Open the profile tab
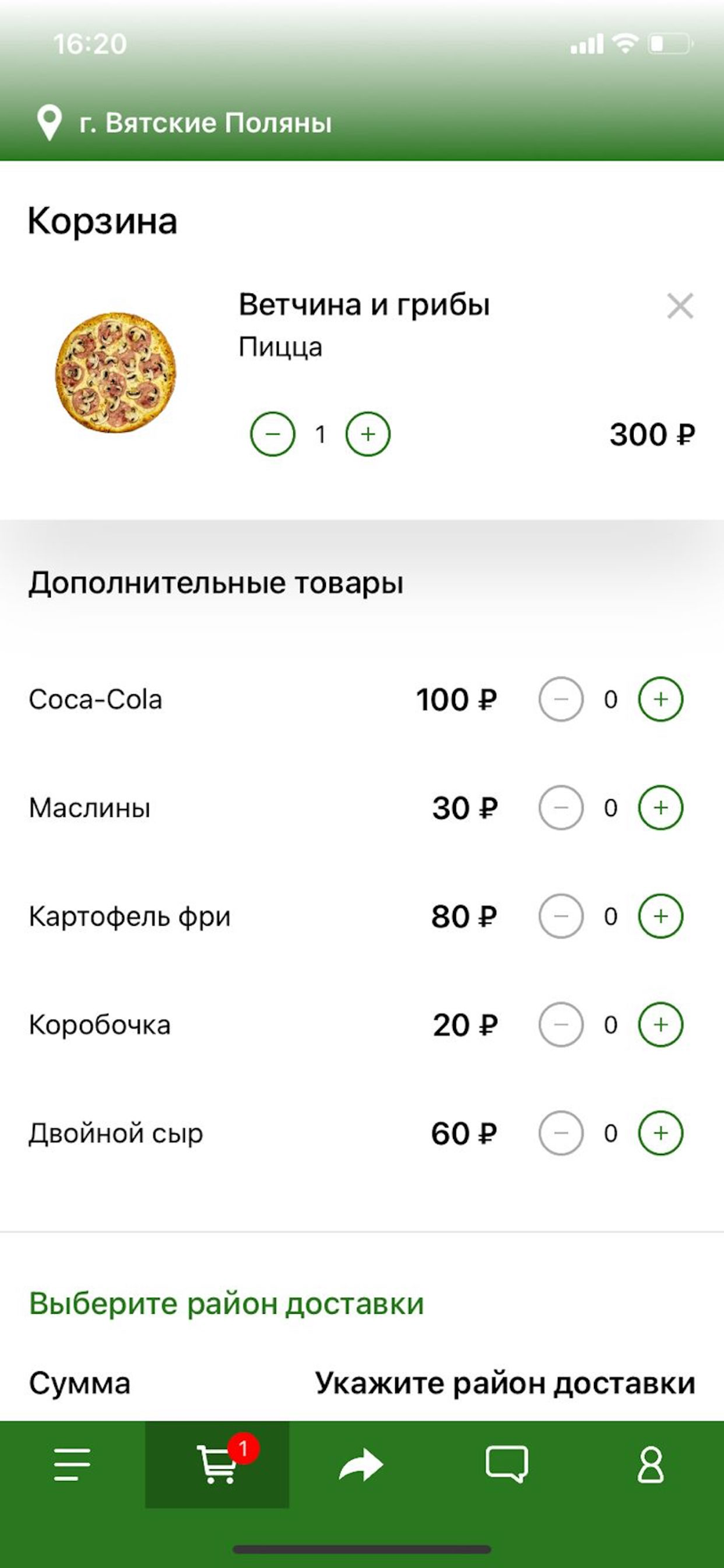 pos(650,1464)
